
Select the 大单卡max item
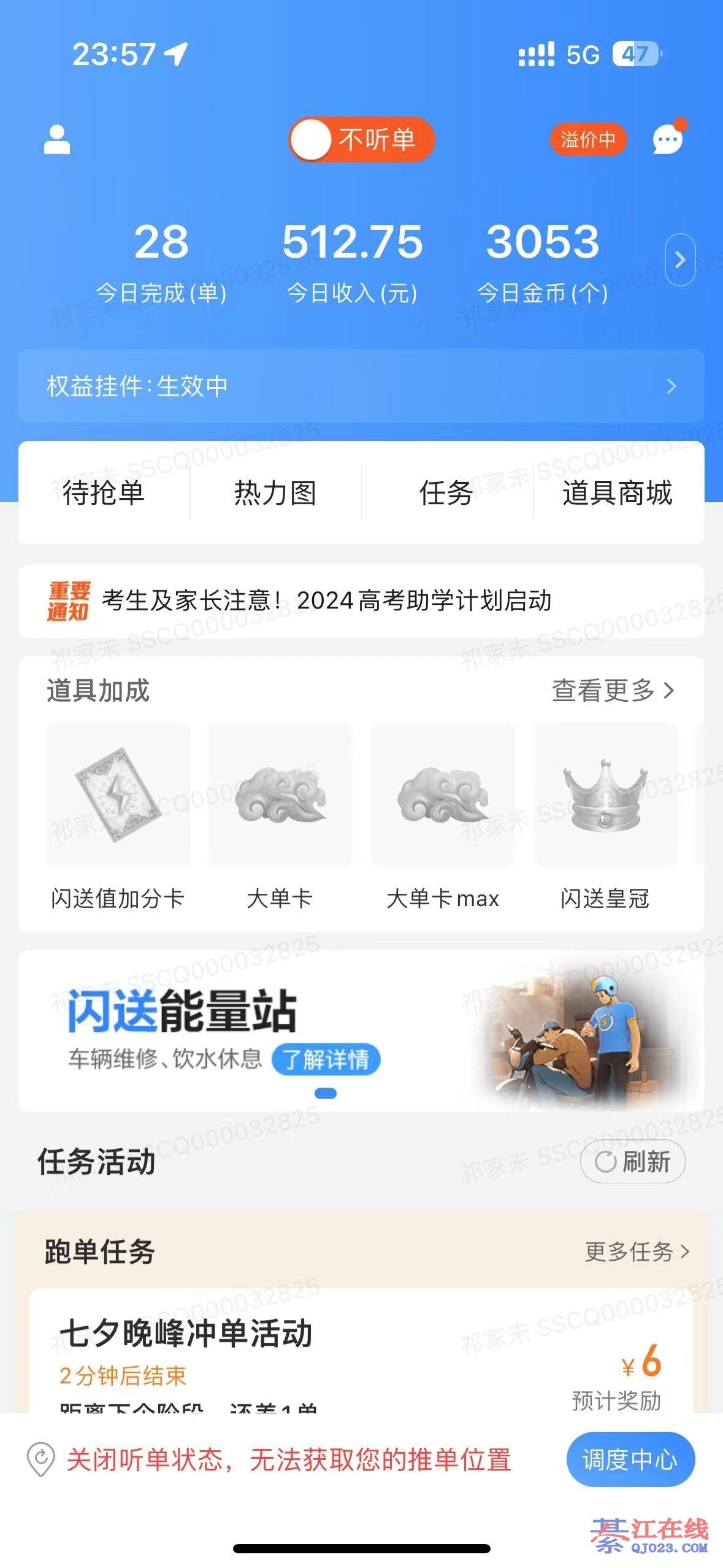pyautogui.click(x=443, y=816)
